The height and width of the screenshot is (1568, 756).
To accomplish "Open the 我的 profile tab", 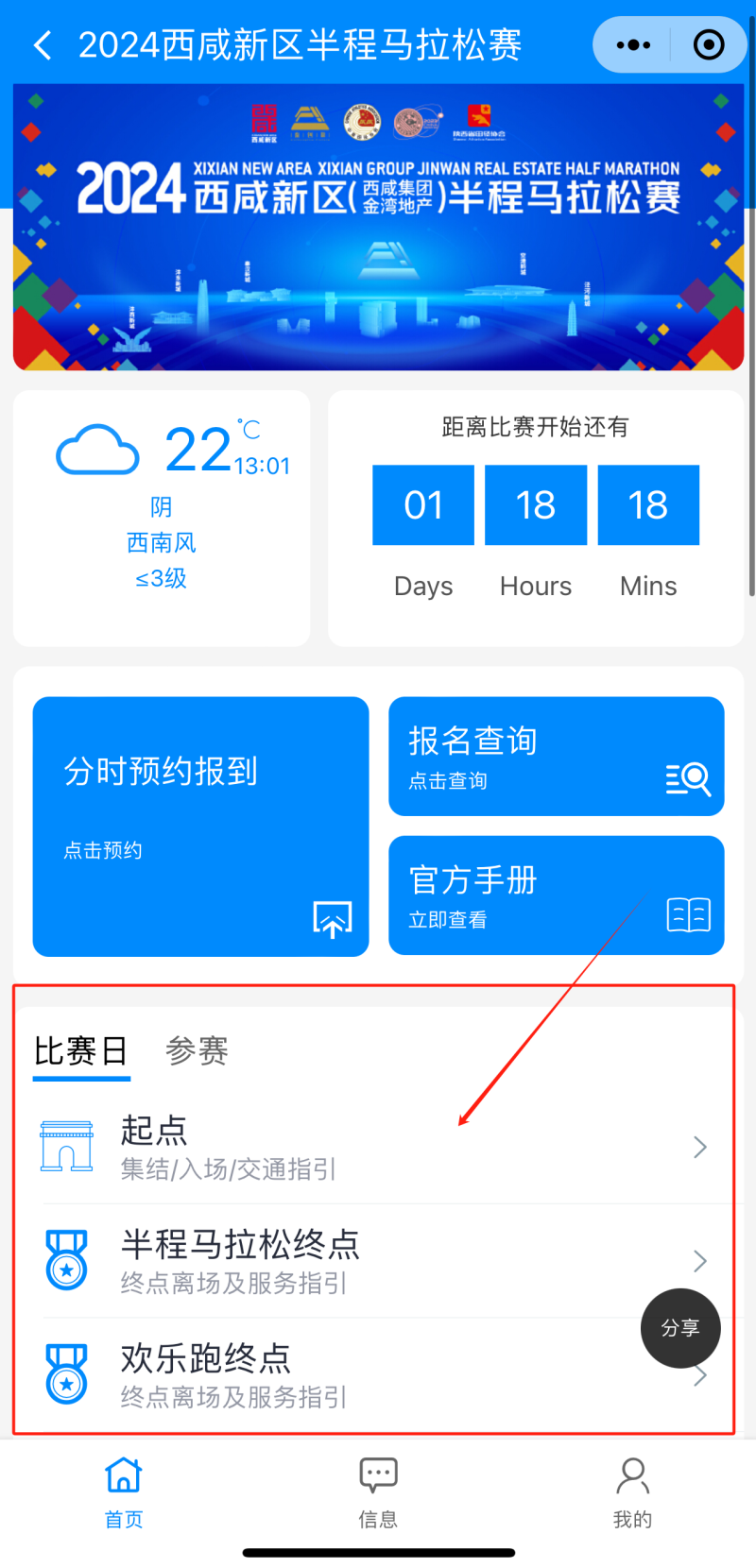I will click(632, 1491).
